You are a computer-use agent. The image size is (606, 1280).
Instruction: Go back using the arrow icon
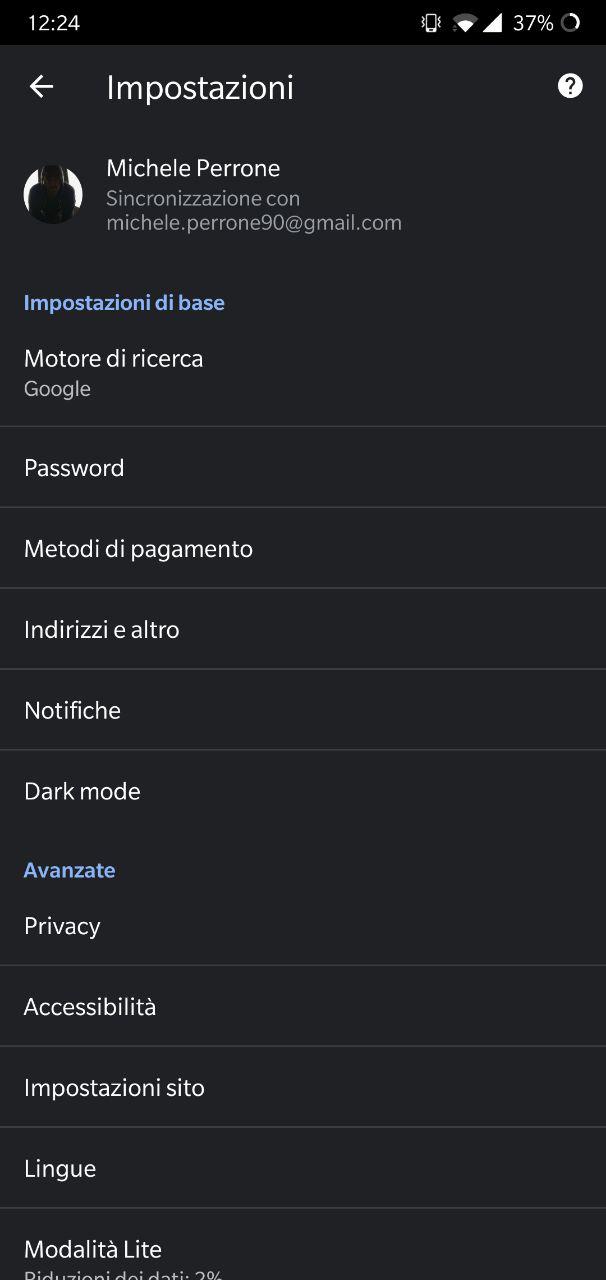tap(41, 87)
